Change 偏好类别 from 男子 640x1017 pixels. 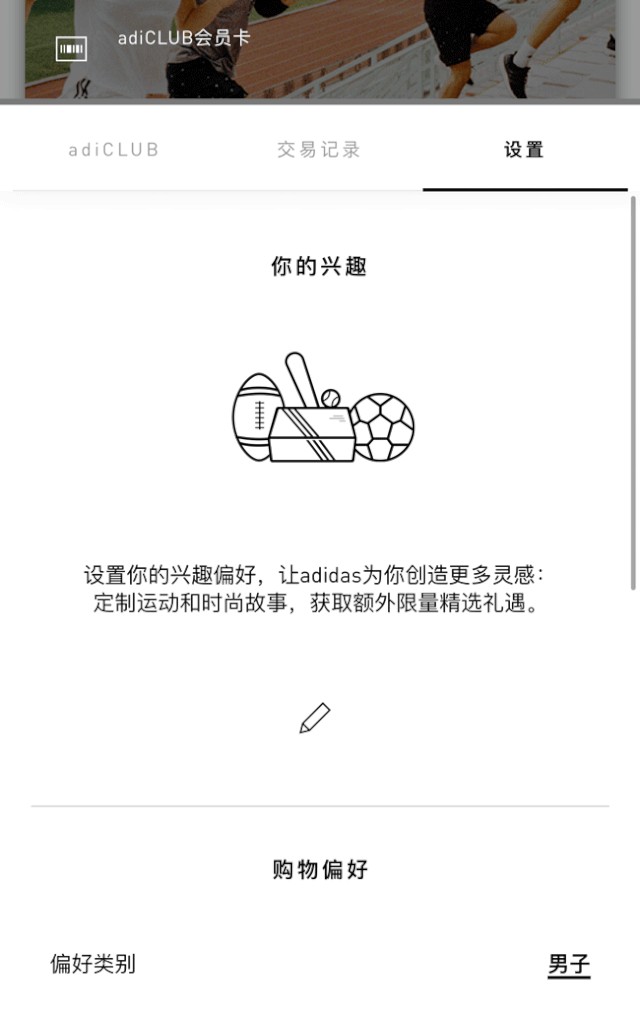[x=569, y=965]
